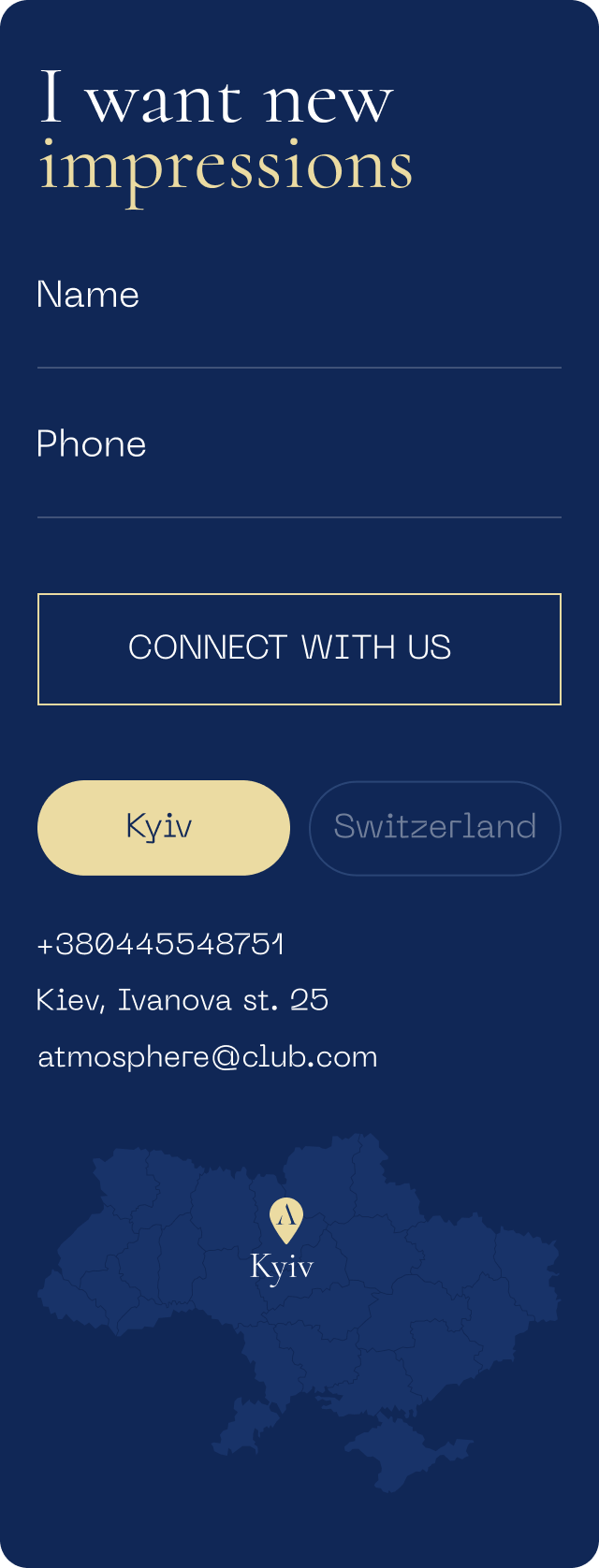Tap the Connect With Us button

pyautogui.click(x=299, y=648)
